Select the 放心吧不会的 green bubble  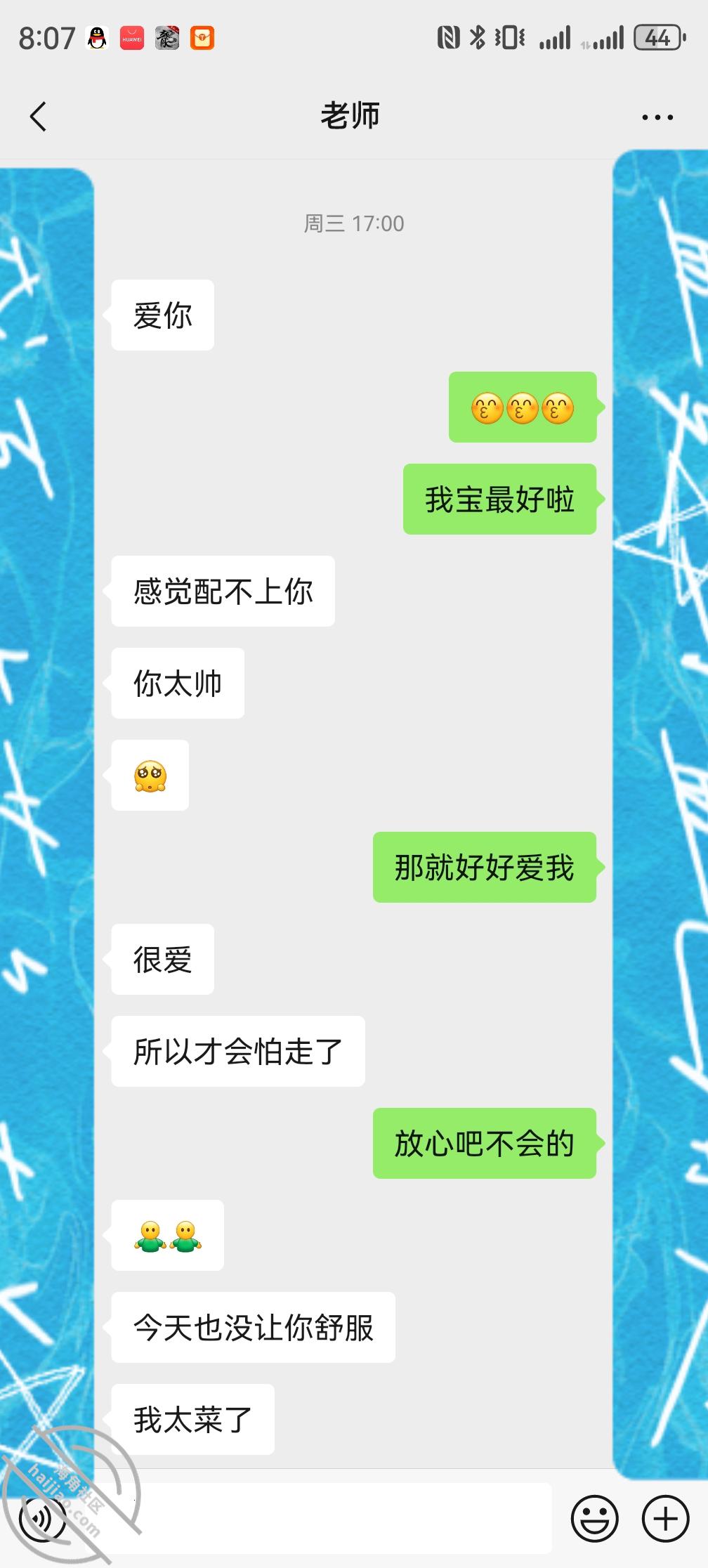coord(484,1143)
